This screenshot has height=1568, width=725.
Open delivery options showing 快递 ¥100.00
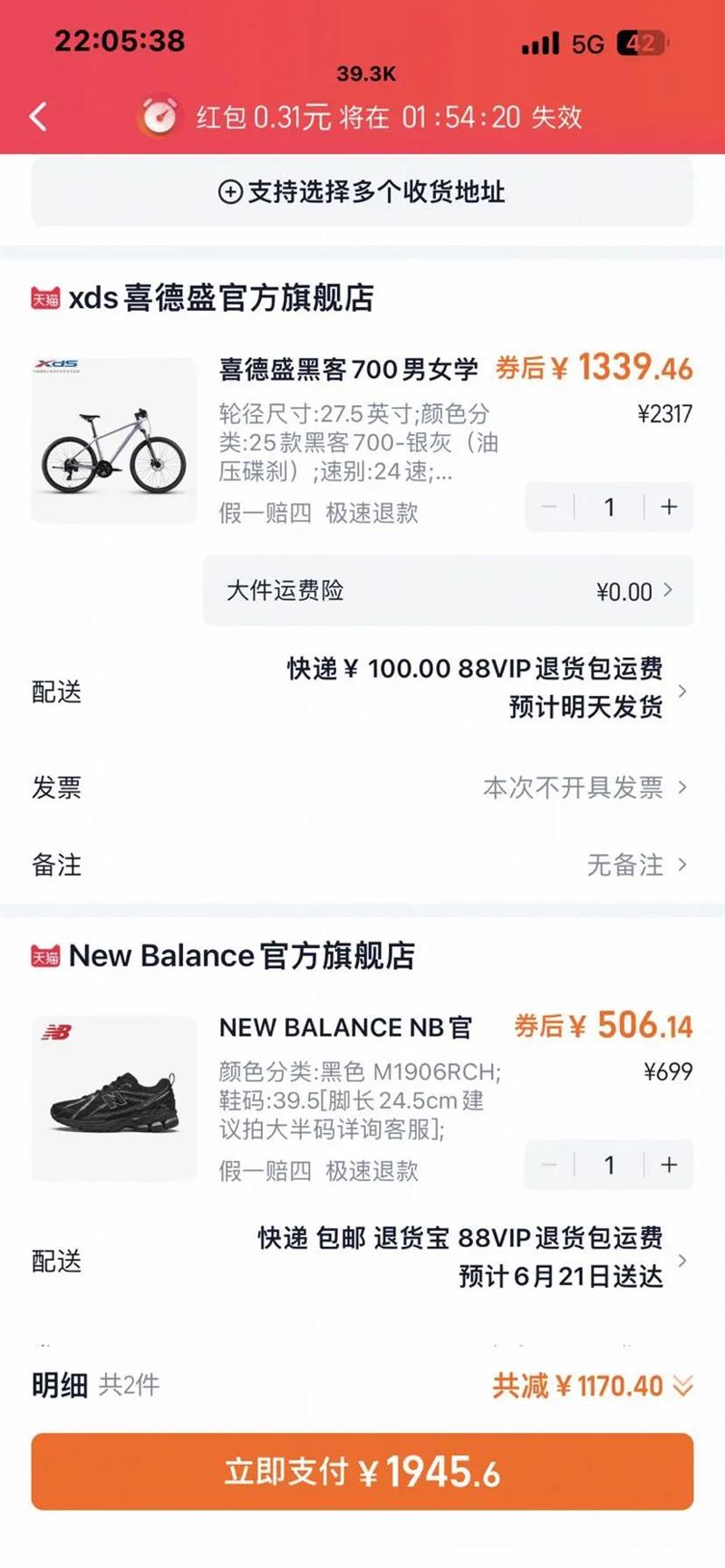(x=476, y=689)
